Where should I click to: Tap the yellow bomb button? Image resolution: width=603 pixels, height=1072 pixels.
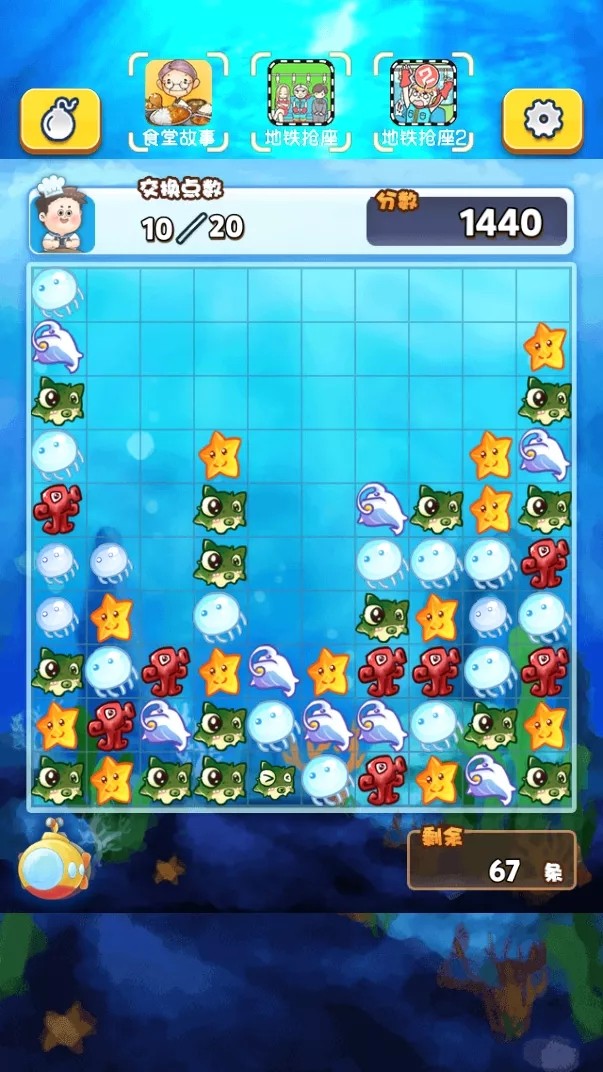[59, 121]
